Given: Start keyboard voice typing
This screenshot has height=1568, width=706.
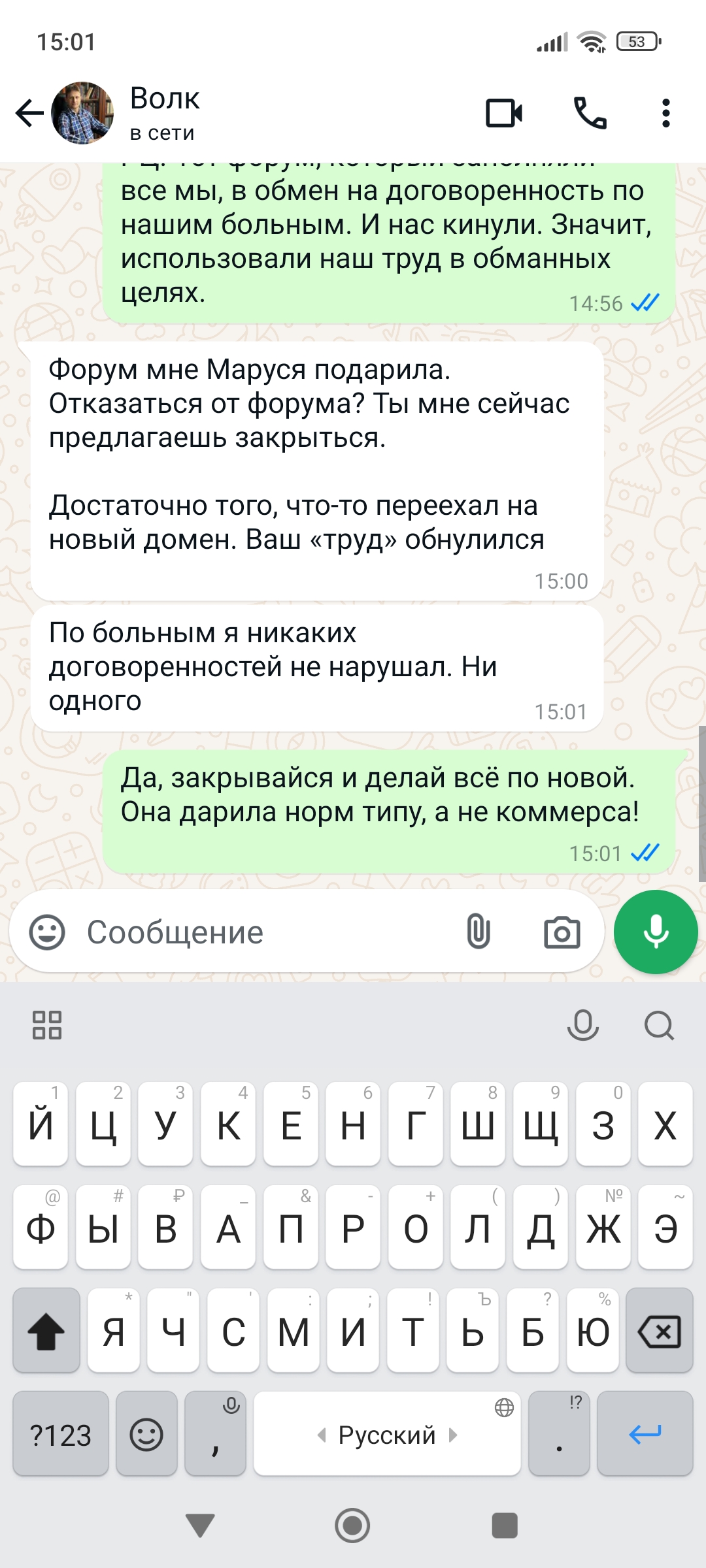Looking at the screenshot, I should pyautogui.click(x=582, y=1024).
